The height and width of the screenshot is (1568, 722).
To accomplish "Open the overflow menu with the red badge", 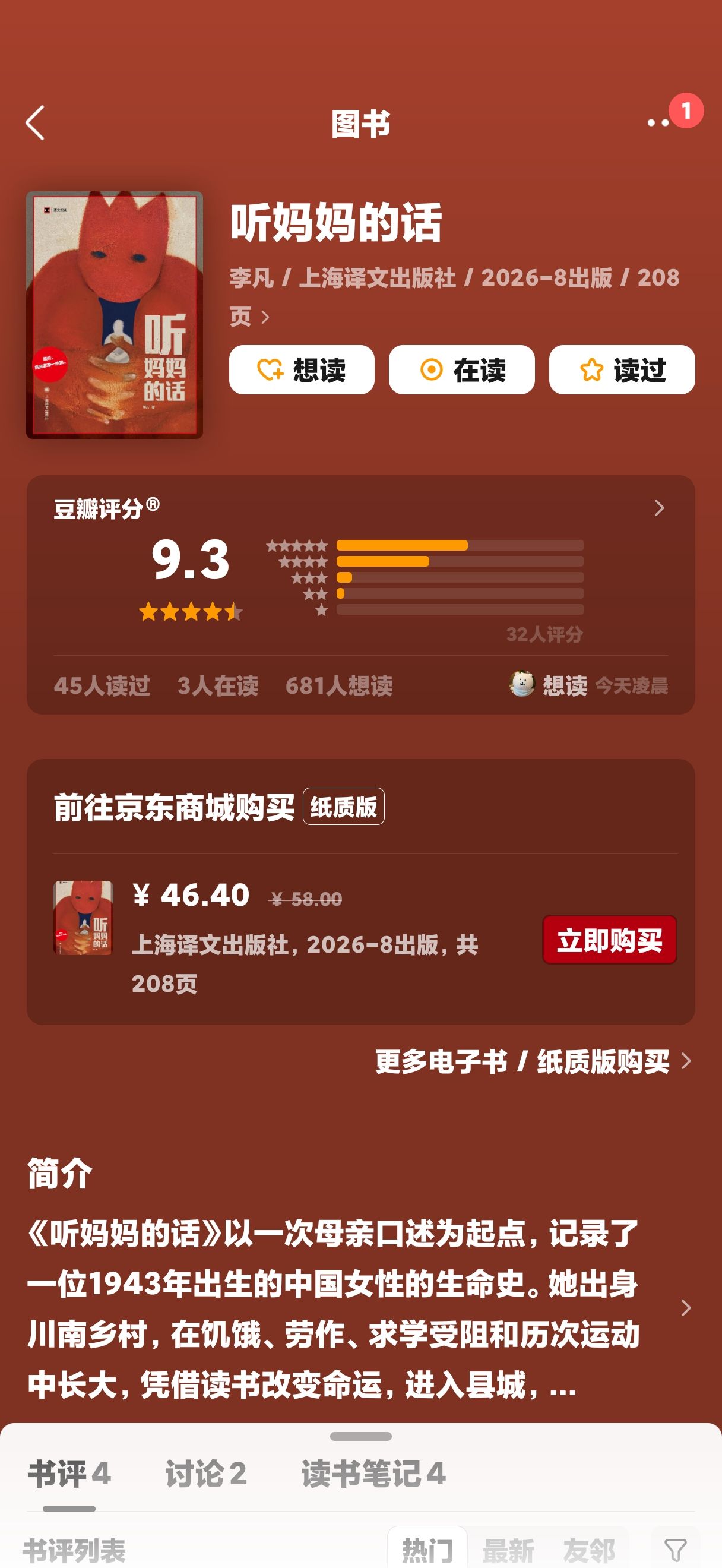I will click(x=658, y=122).
